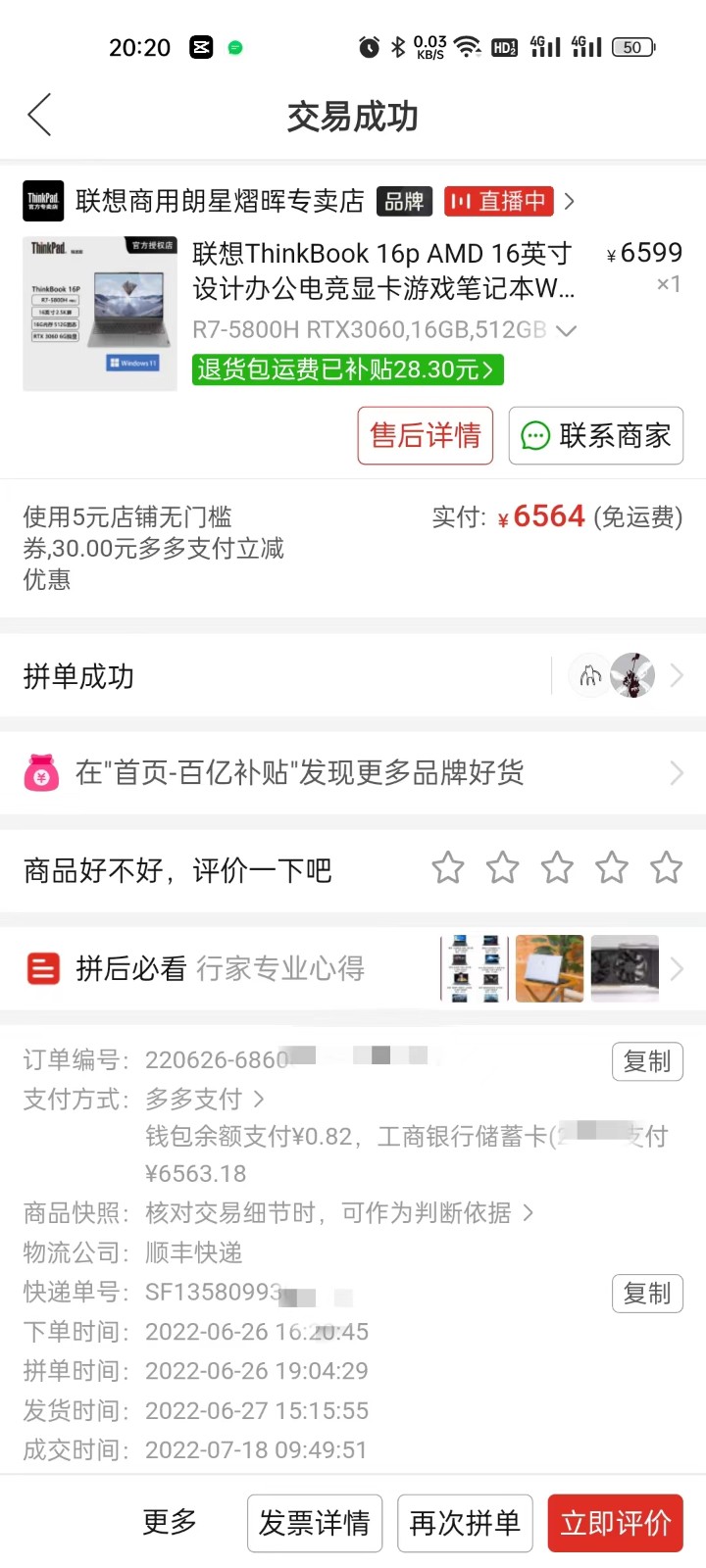Screen dimensions: 706x1568
Task: Open the 更多 options at the bottom
Action: [170, 1522]
